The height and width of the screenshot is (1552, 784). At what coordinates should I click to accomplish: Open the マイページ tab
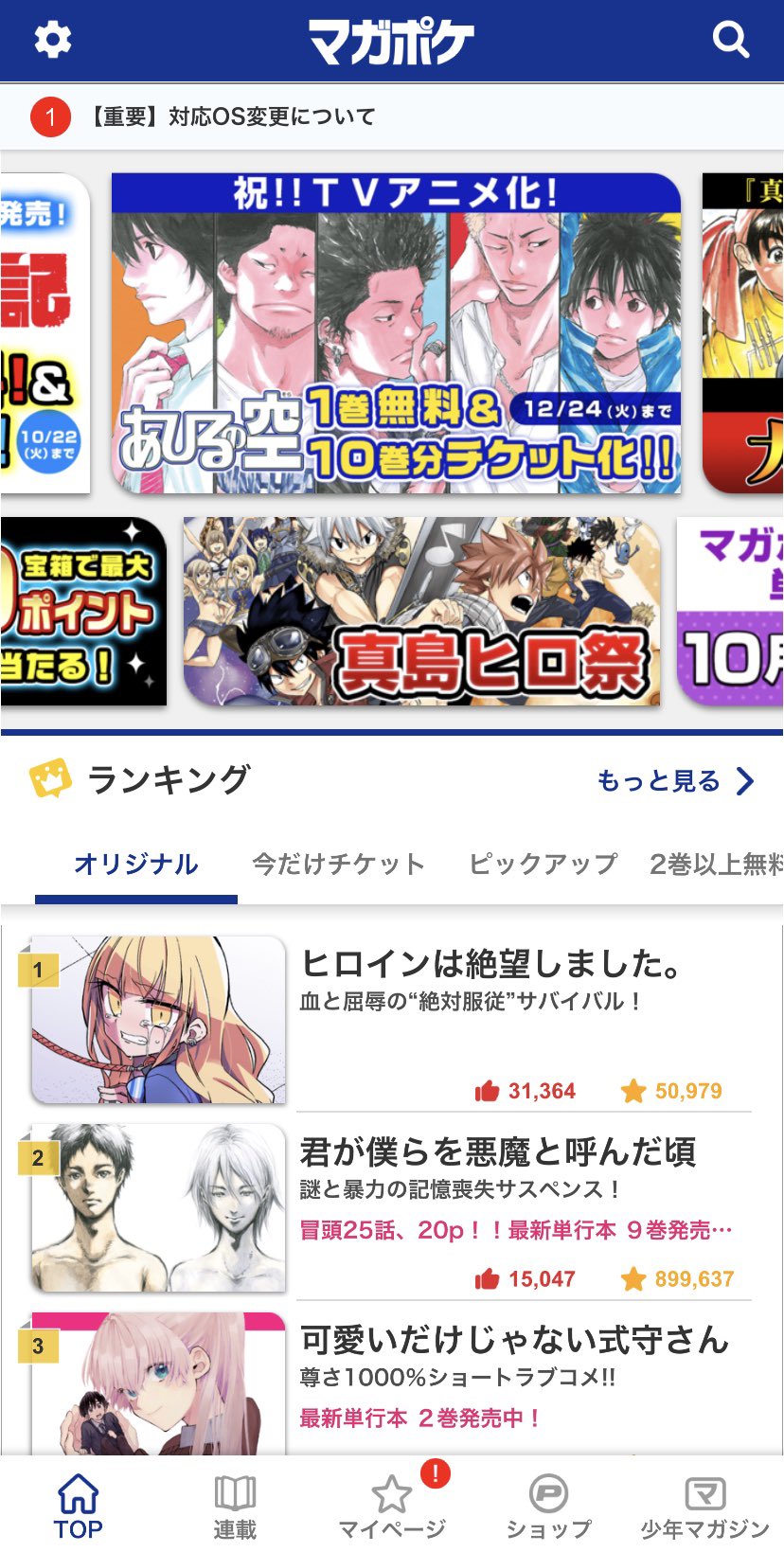(392, 1506)
